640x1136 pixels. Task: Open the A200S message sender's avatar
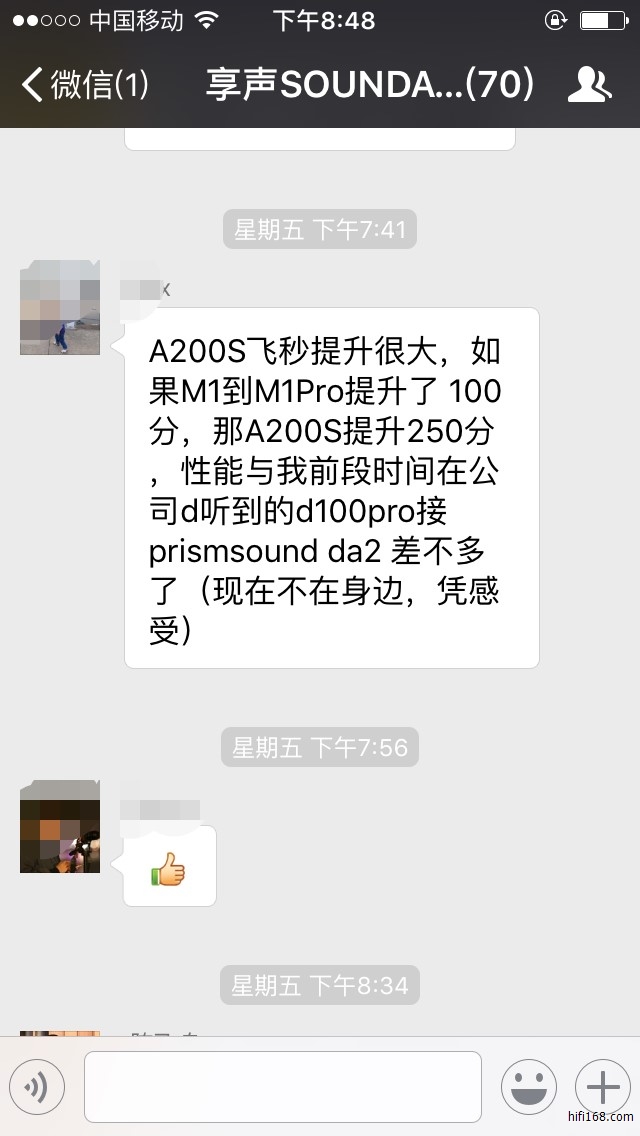[x=60, y=307]
